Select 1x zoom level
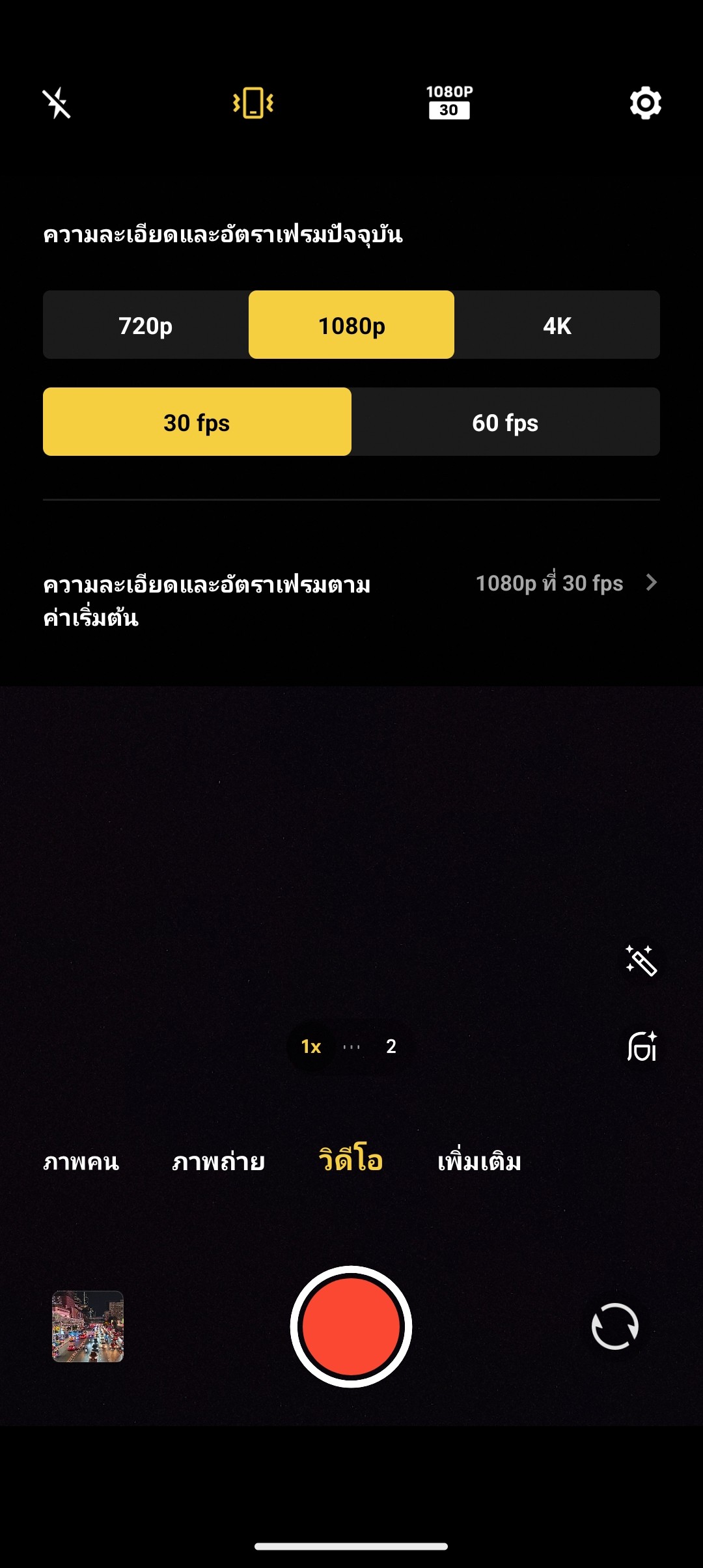The image size is (703, 1568). point(311,1046)
